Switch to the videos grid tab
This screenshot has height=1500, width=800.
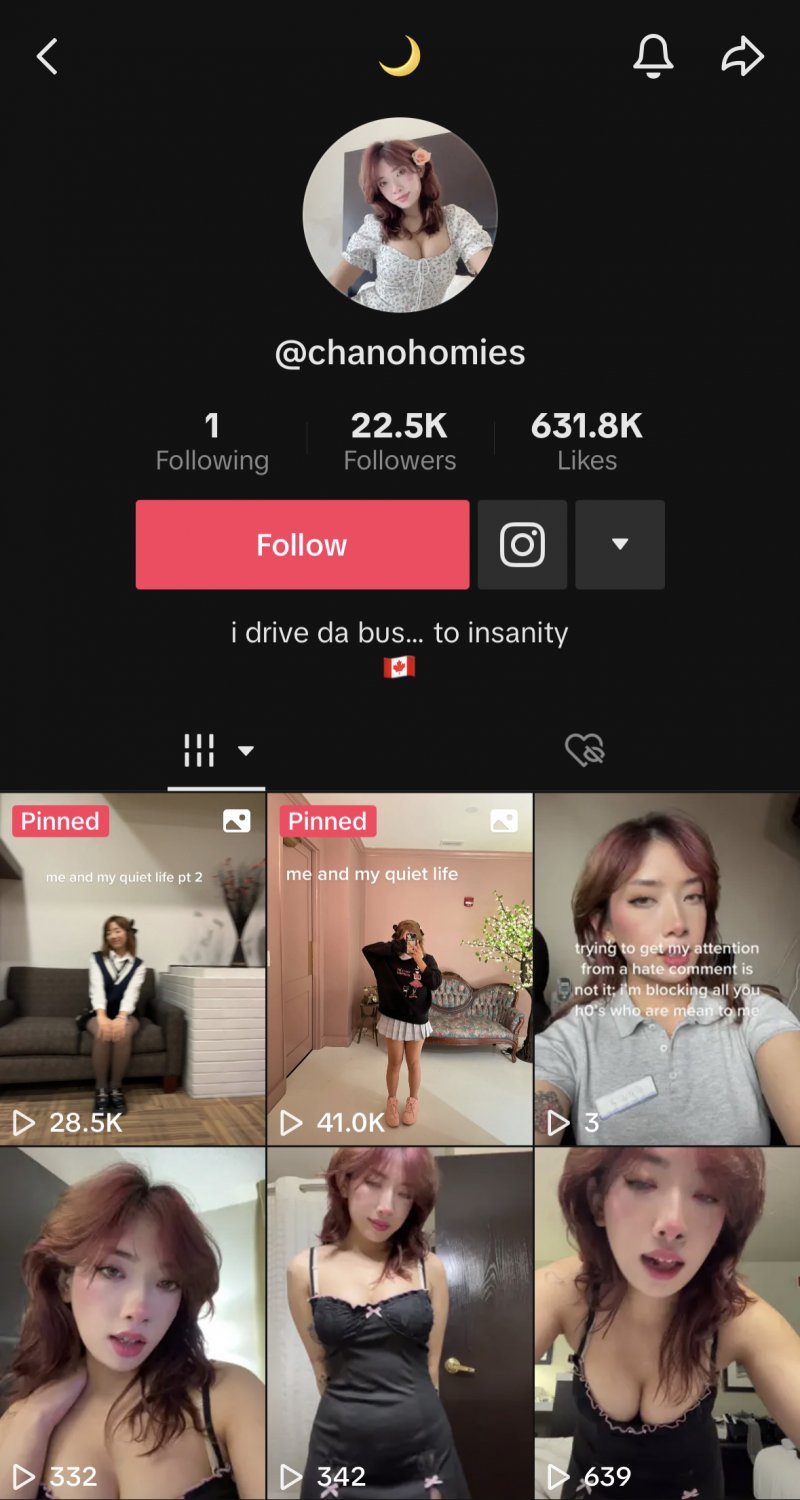pyautogui.click(x=216, y=750)
